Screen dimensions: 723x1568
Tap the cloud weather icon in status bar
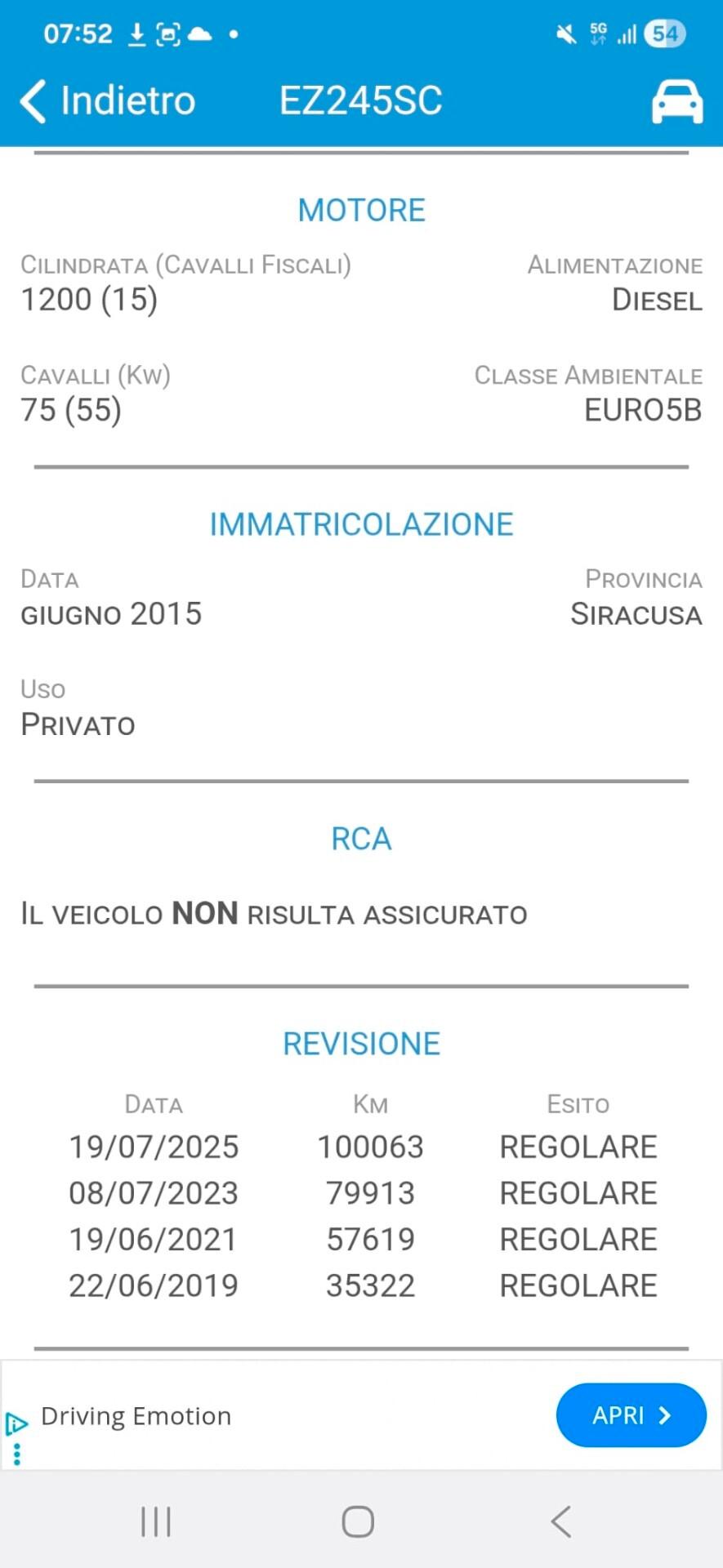[x=199, y=33]
